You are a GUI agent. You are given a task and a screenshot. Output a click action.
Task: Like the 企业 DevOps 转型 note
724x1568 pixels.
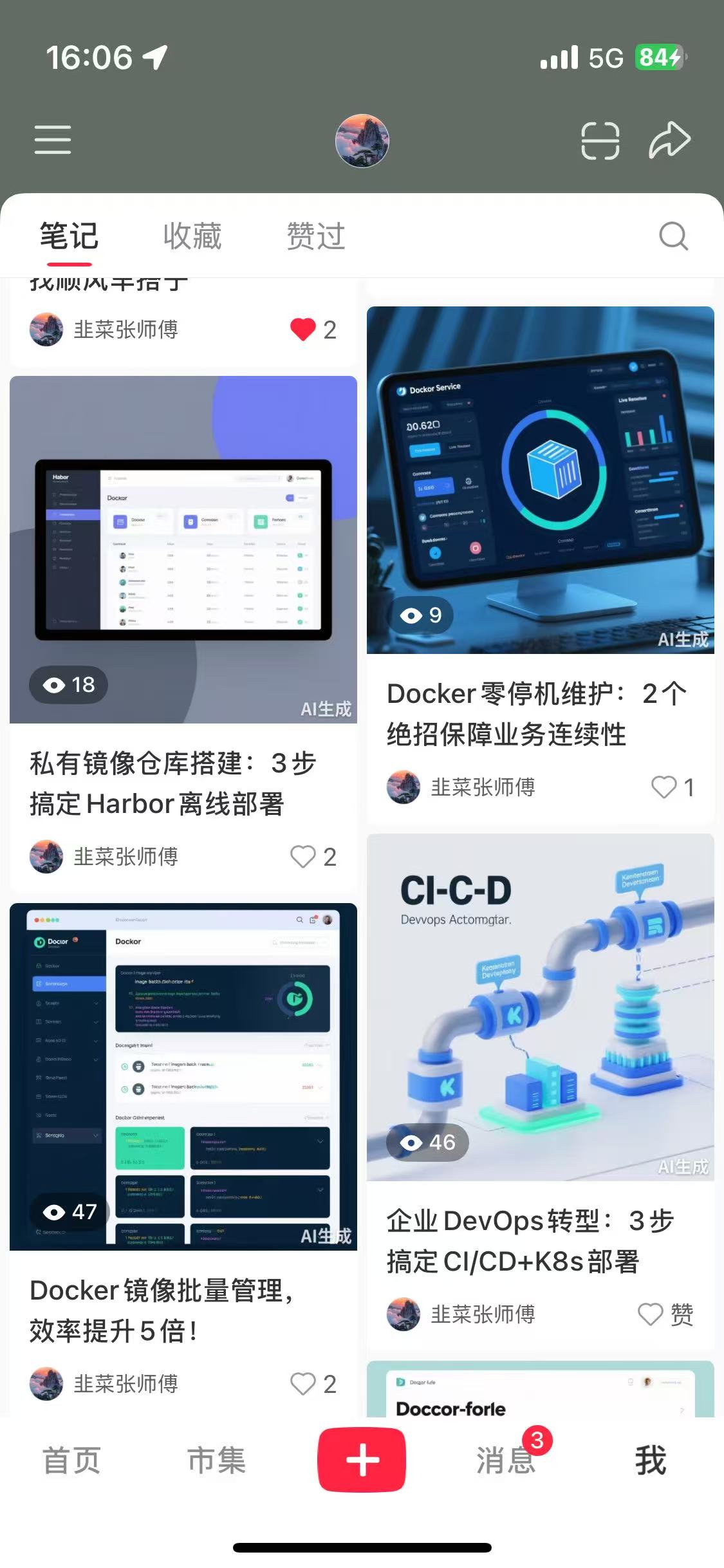click(650, 1314)
